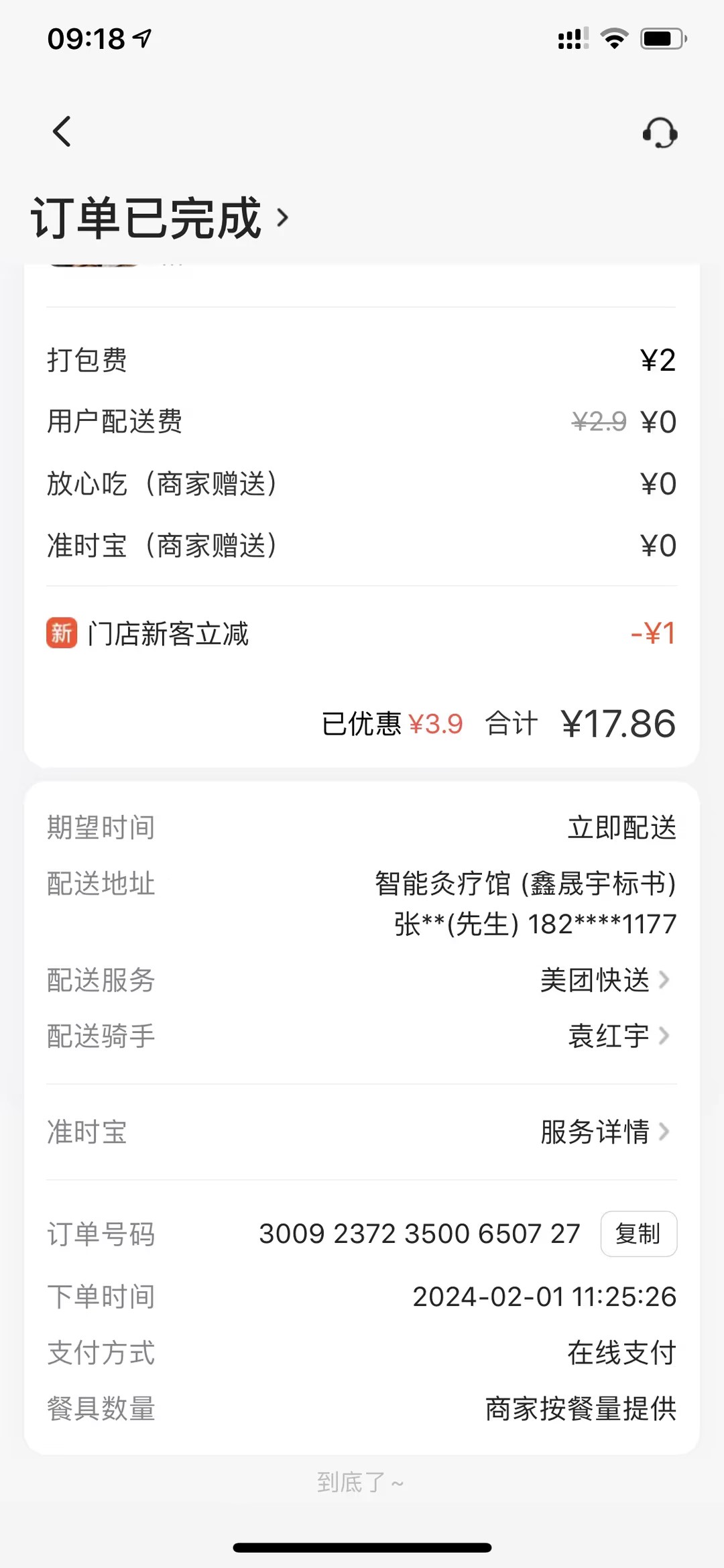This screenshot has height=1568, width=724.
Task: View rider 袁红宇 details
Action: (x=617, y=1036)
